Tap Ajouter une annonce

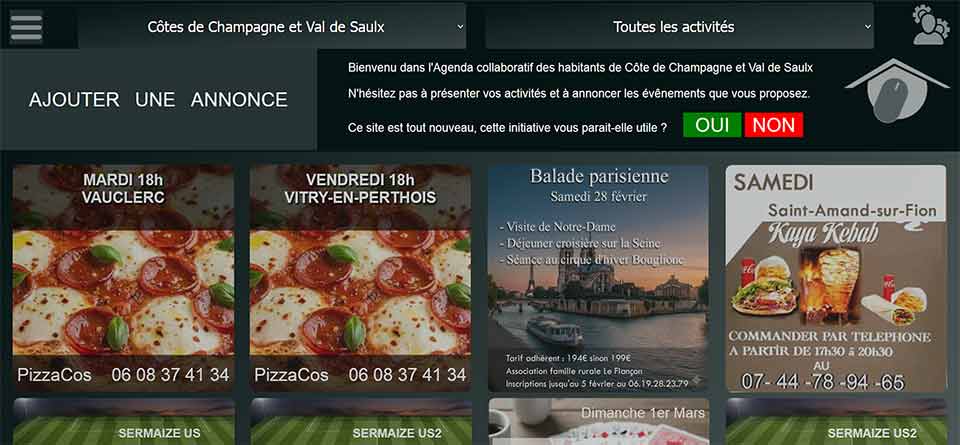[x=158, y=100]
